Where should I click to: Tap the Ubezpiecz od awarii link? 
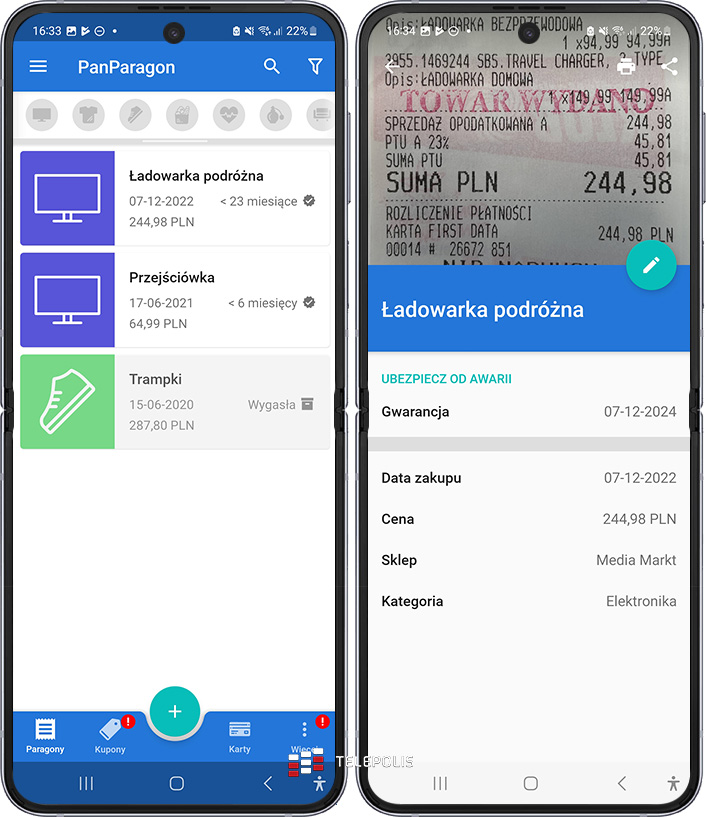point(446,379)
